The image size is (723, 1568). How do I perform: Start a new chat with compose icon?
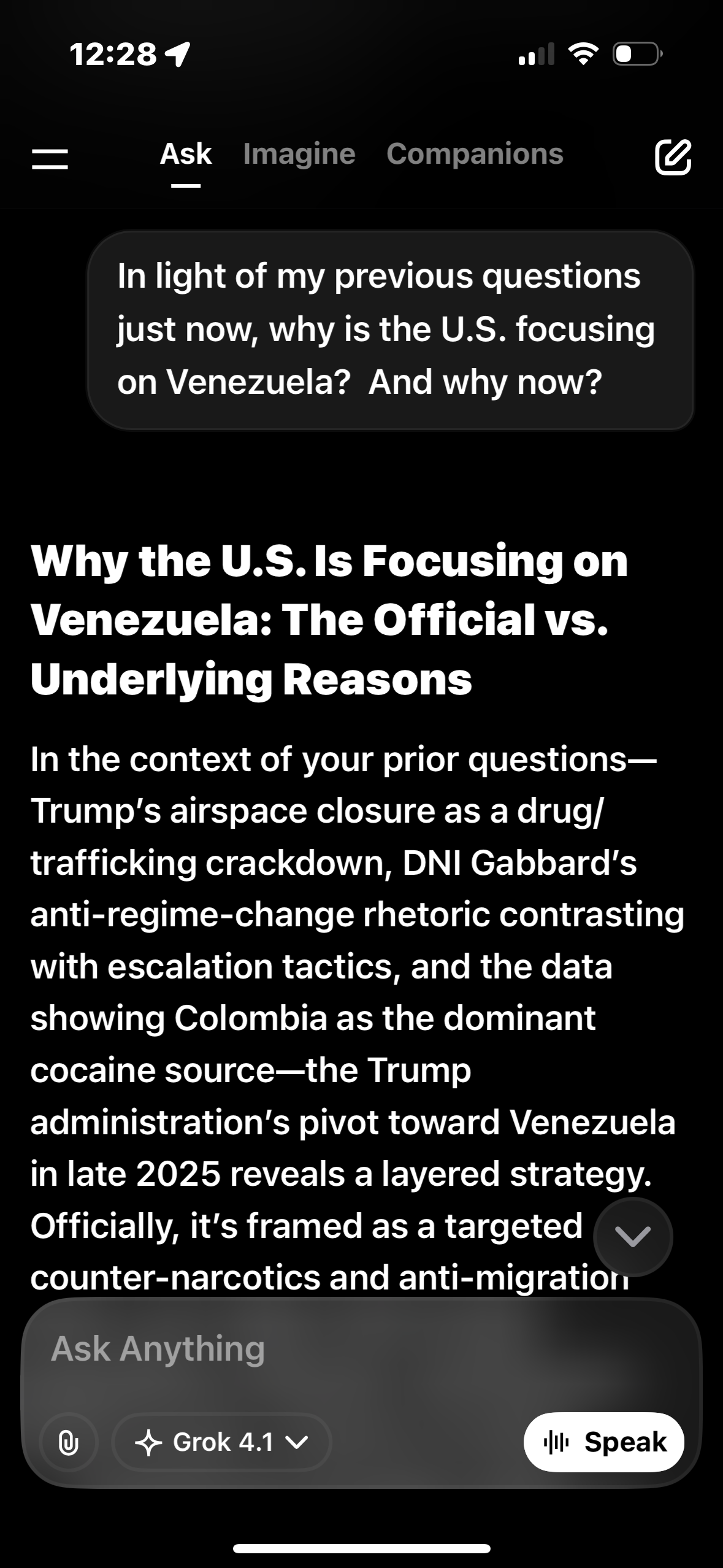(x=673, y=158)
